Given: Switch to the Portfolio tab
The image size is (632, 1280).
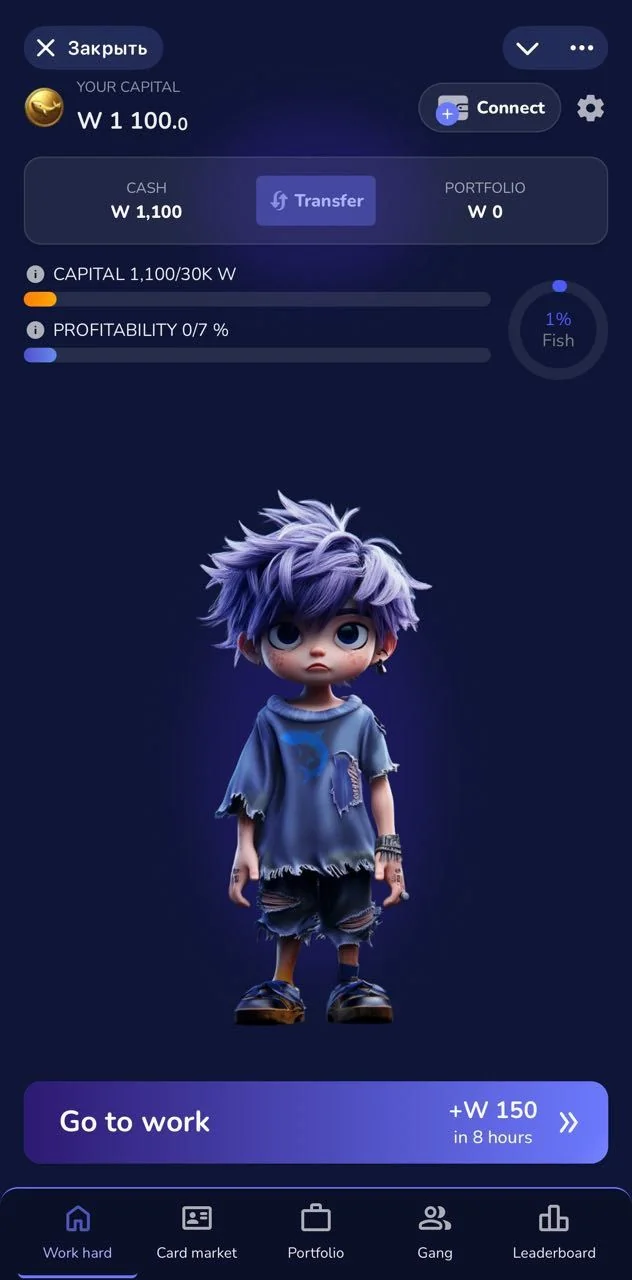Looking at the screenshot, I should point(316,1232).
